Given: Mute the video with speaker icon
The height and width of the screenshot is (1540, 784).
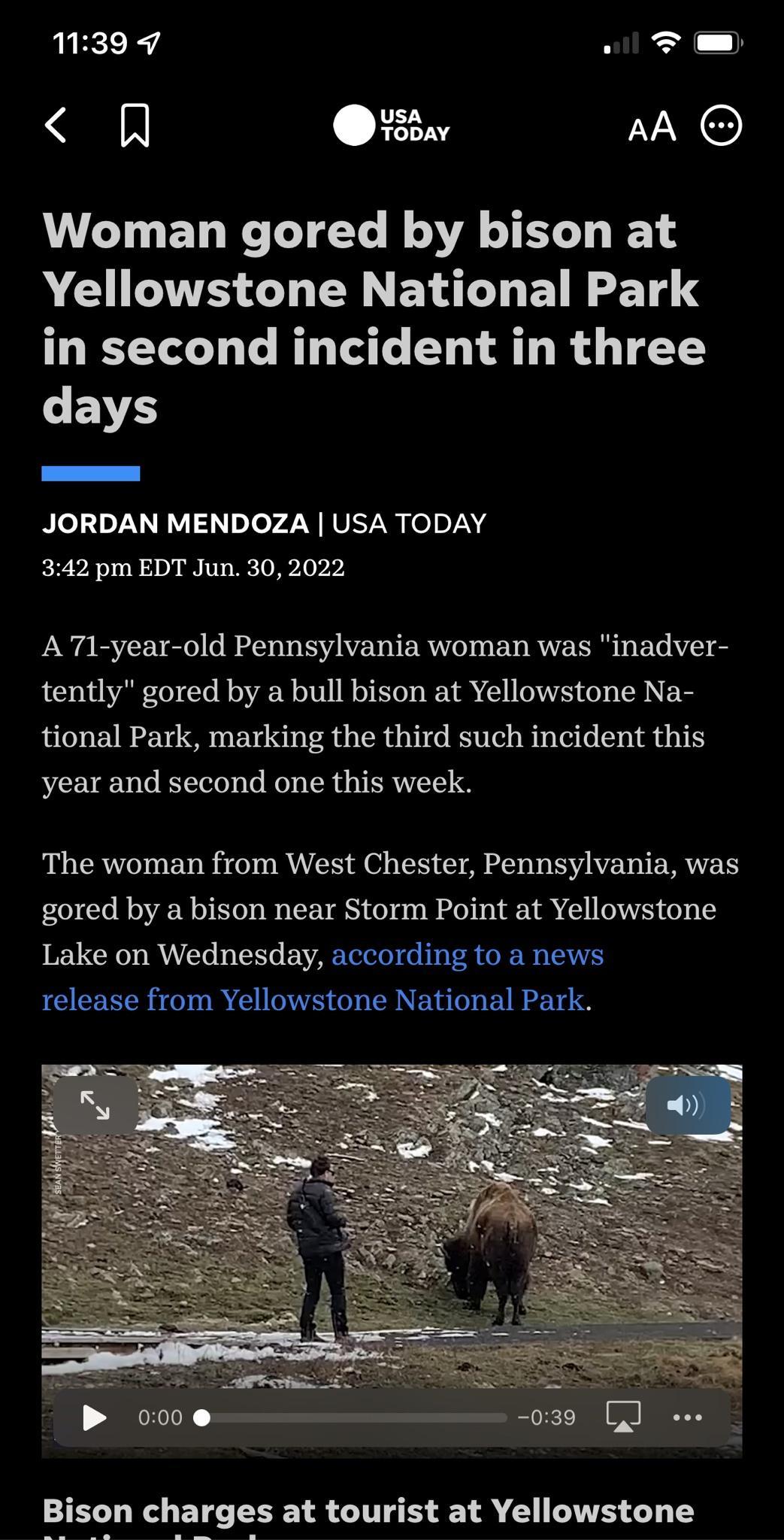Looking at the screenshot, I should click(x=688, y=1105).
